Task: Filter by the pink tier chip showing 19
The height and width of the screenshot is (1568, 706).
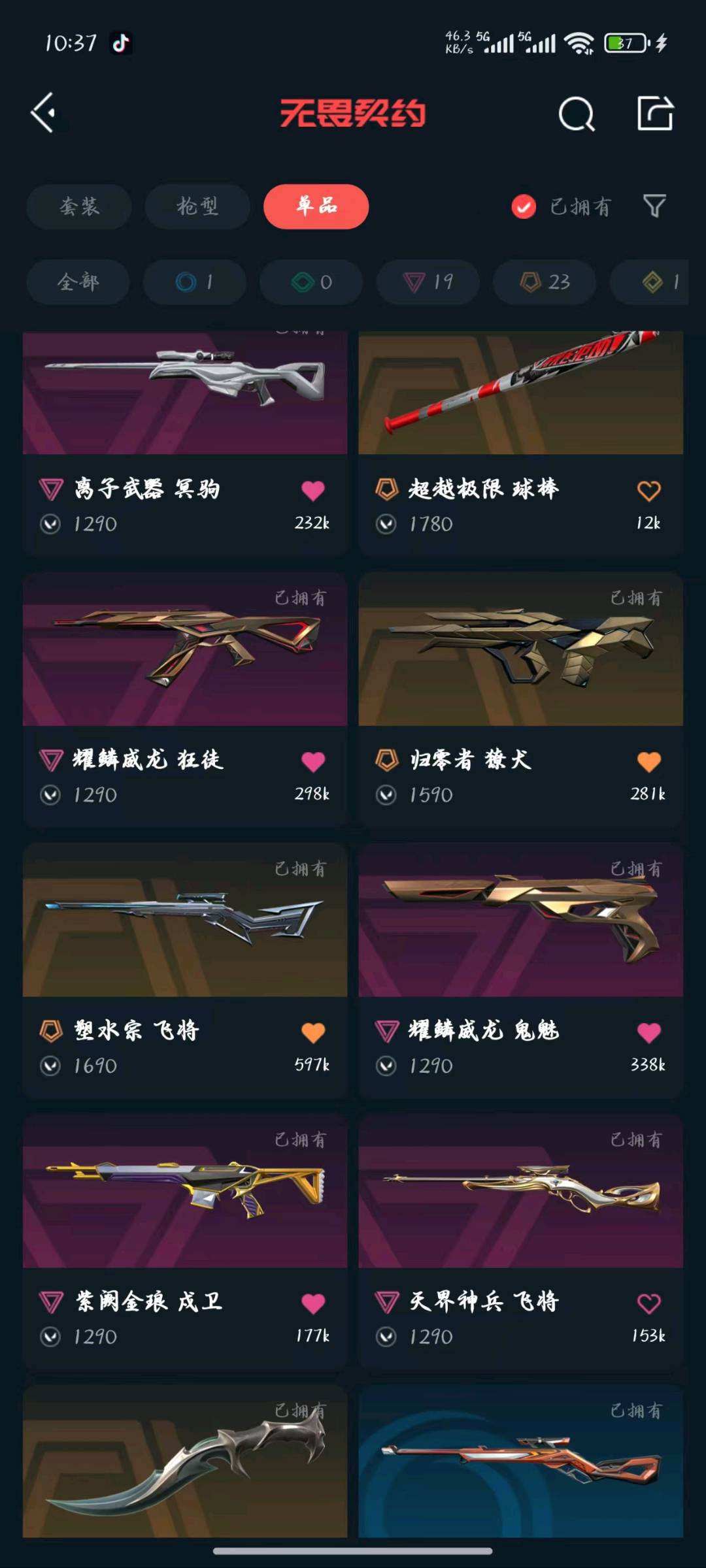Action: point(428,282)
